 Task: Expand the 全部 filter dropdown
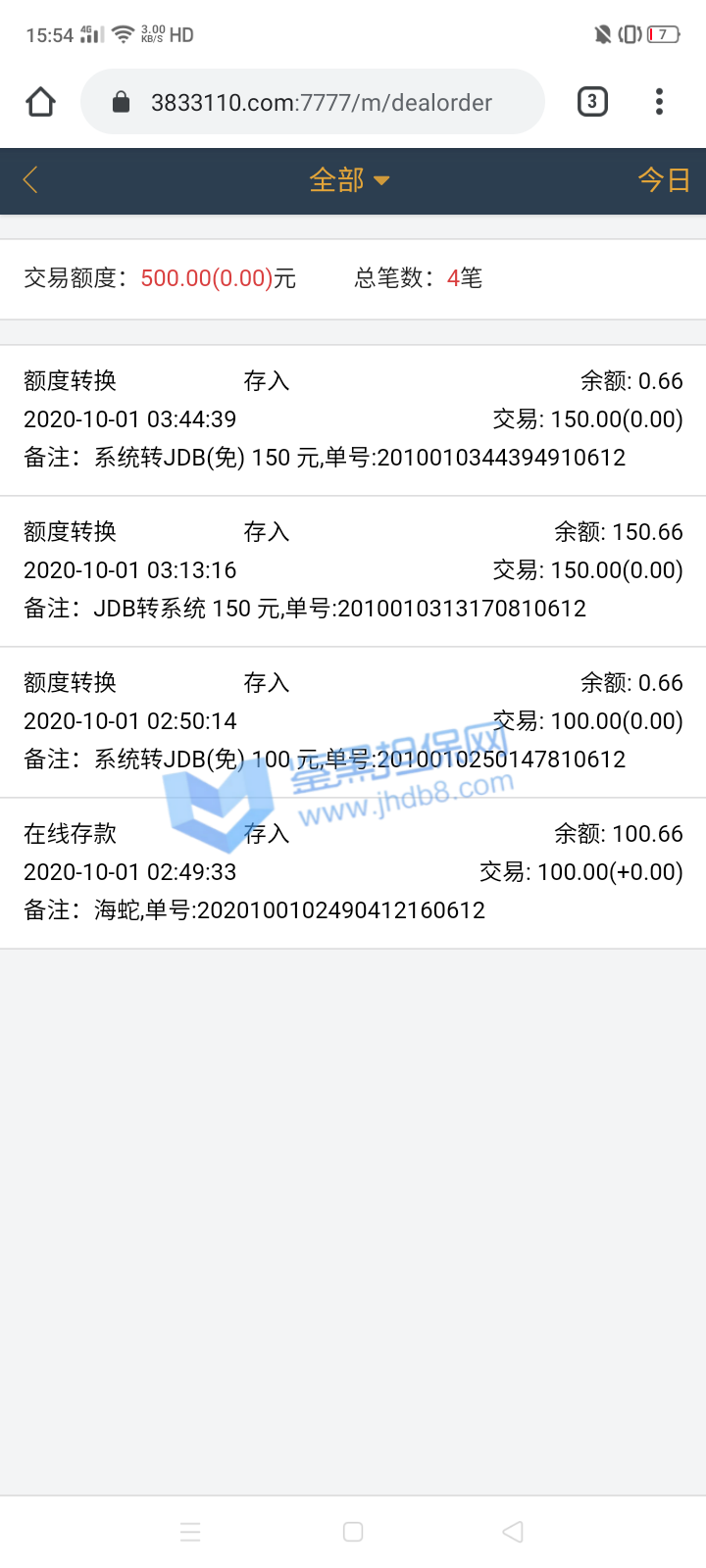349,180
